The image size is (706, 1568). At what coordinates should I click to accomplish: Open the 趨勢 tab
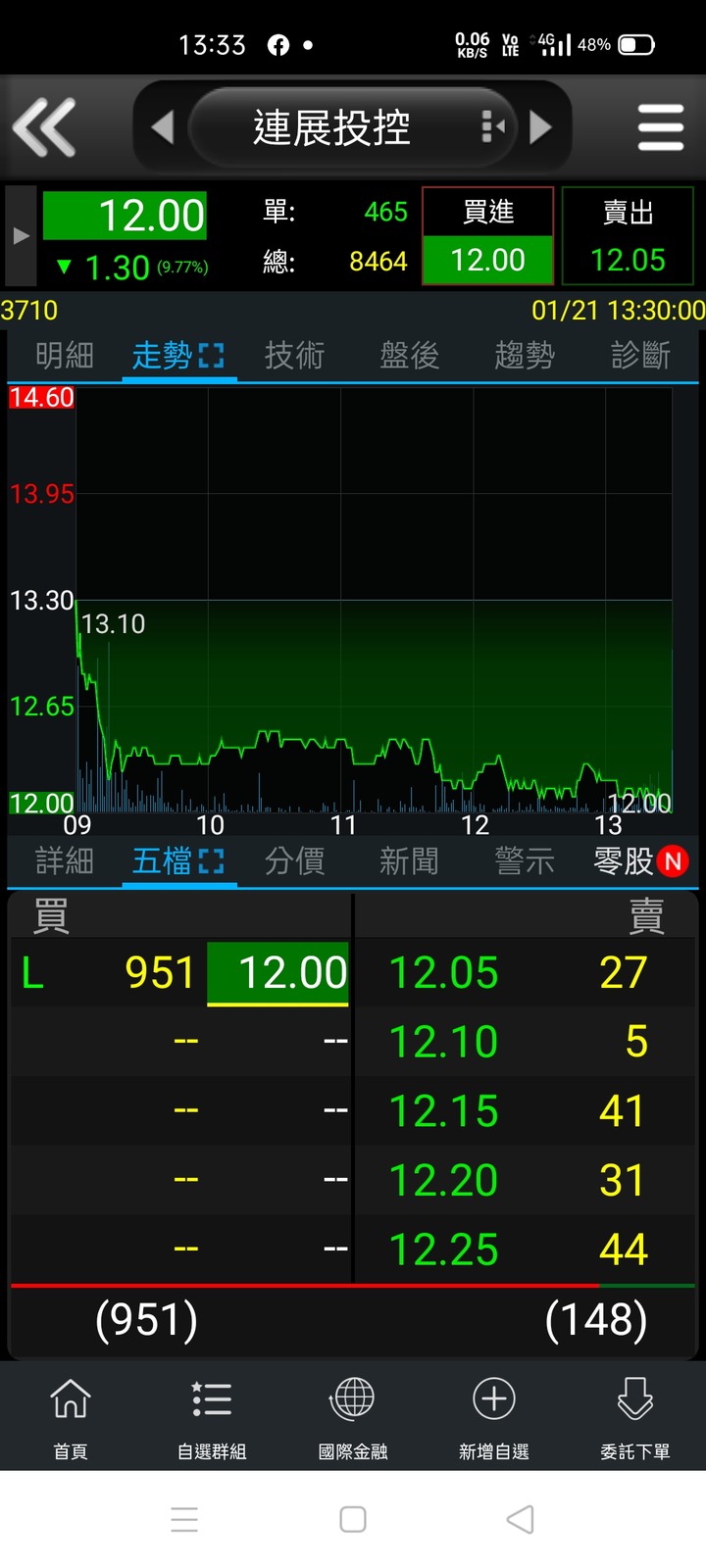[525, 355]
